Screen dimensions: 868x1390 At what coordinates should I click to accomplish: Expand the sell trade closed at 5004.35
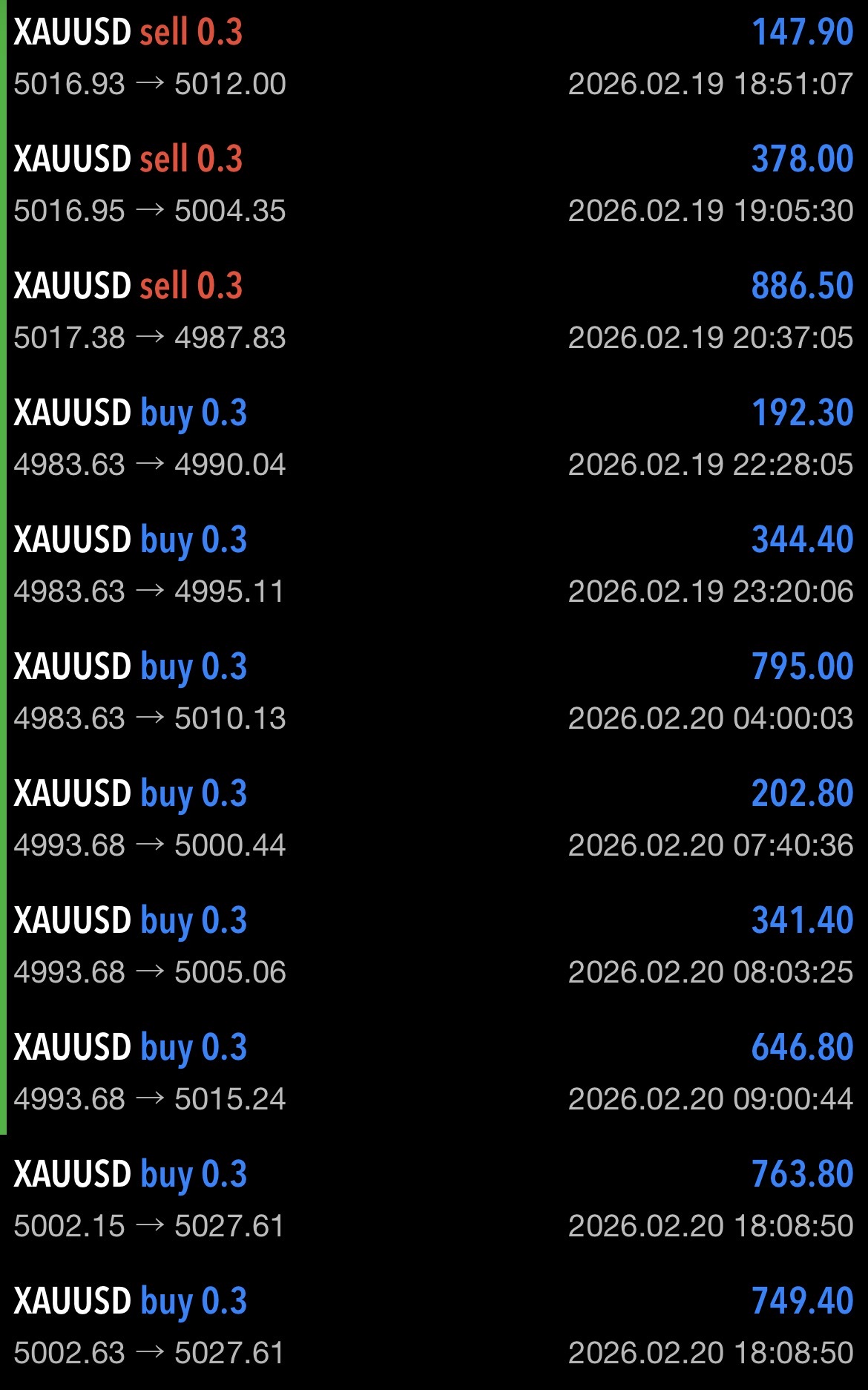pyautogui.click(x=434, y=184)
